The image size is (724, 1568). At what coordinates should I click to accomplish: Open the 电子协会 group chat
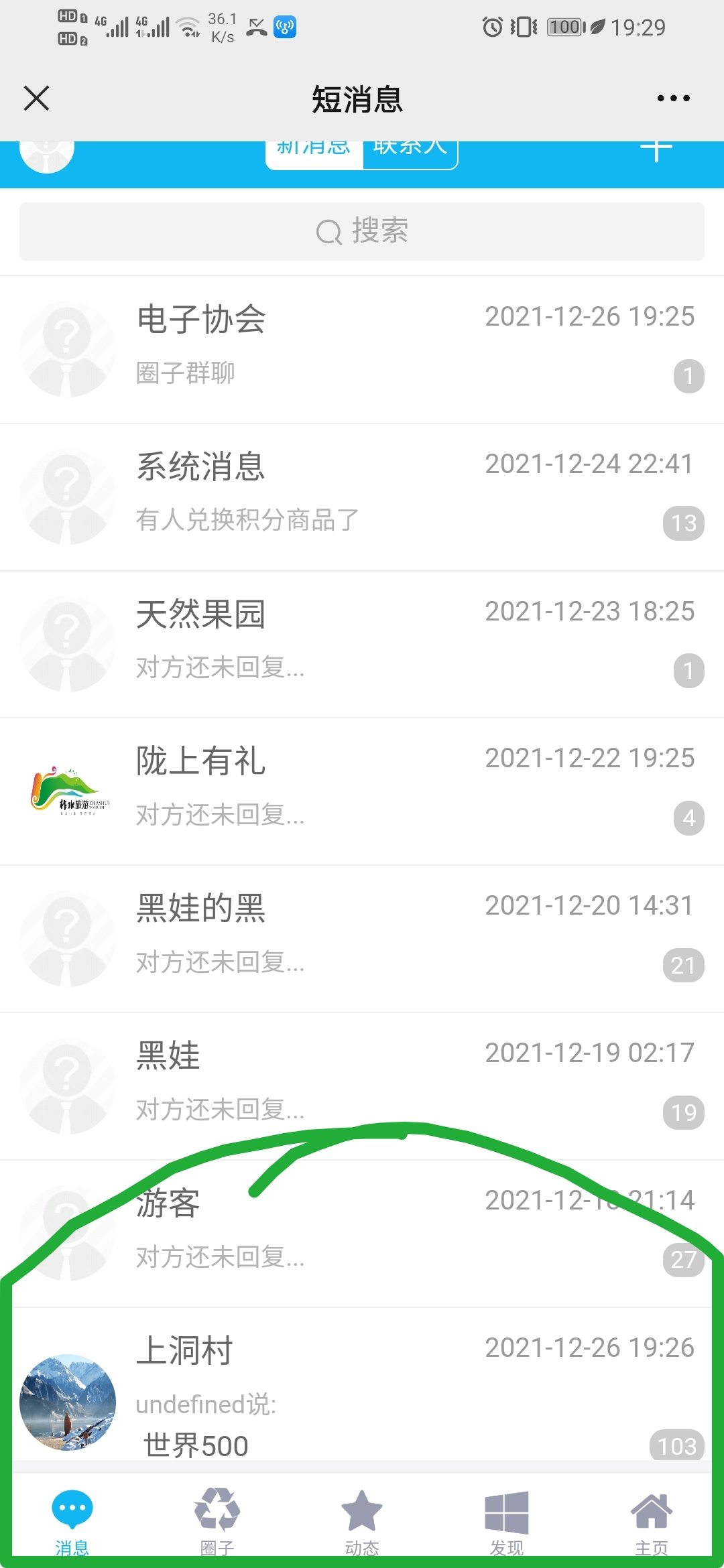(x=362, y=348)
